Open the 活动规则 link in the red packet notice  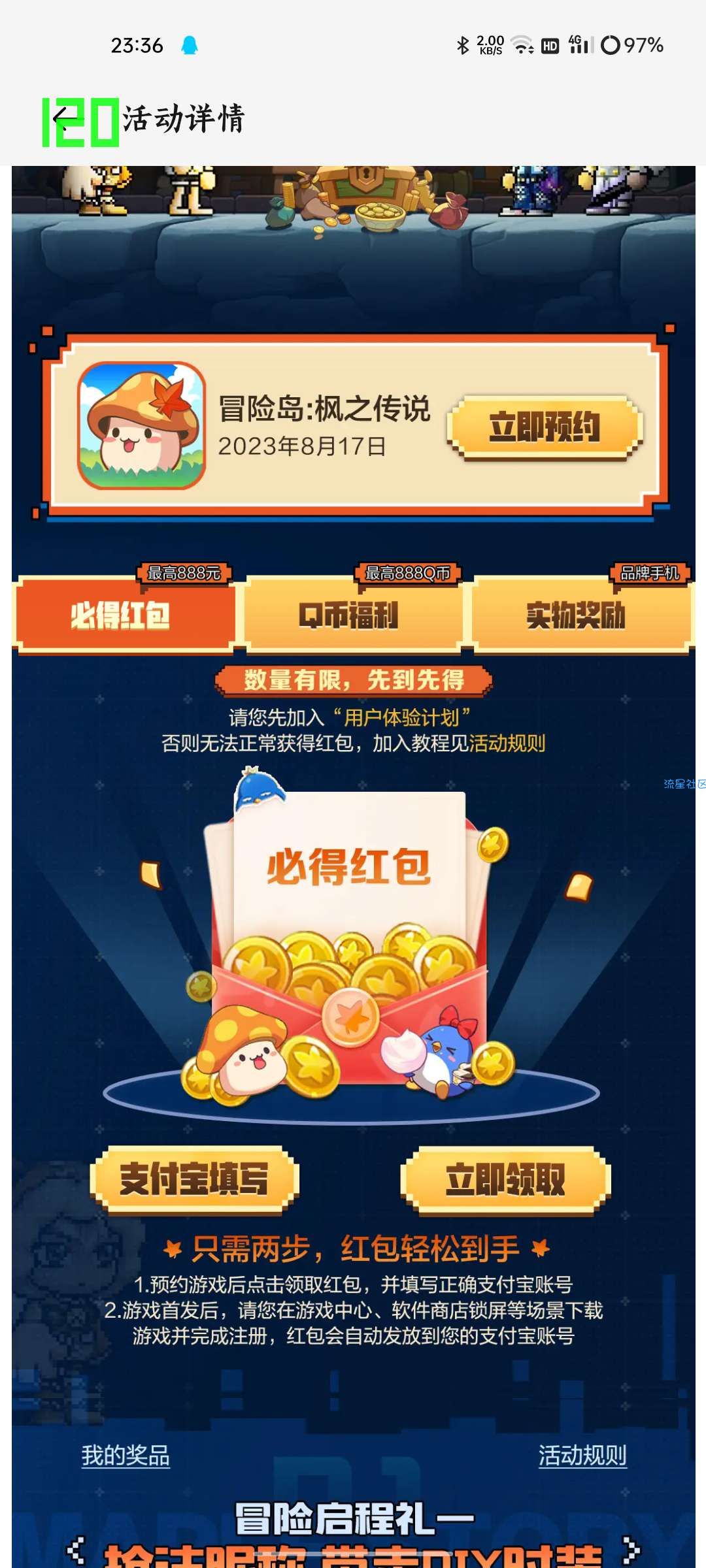pos(507,743)
